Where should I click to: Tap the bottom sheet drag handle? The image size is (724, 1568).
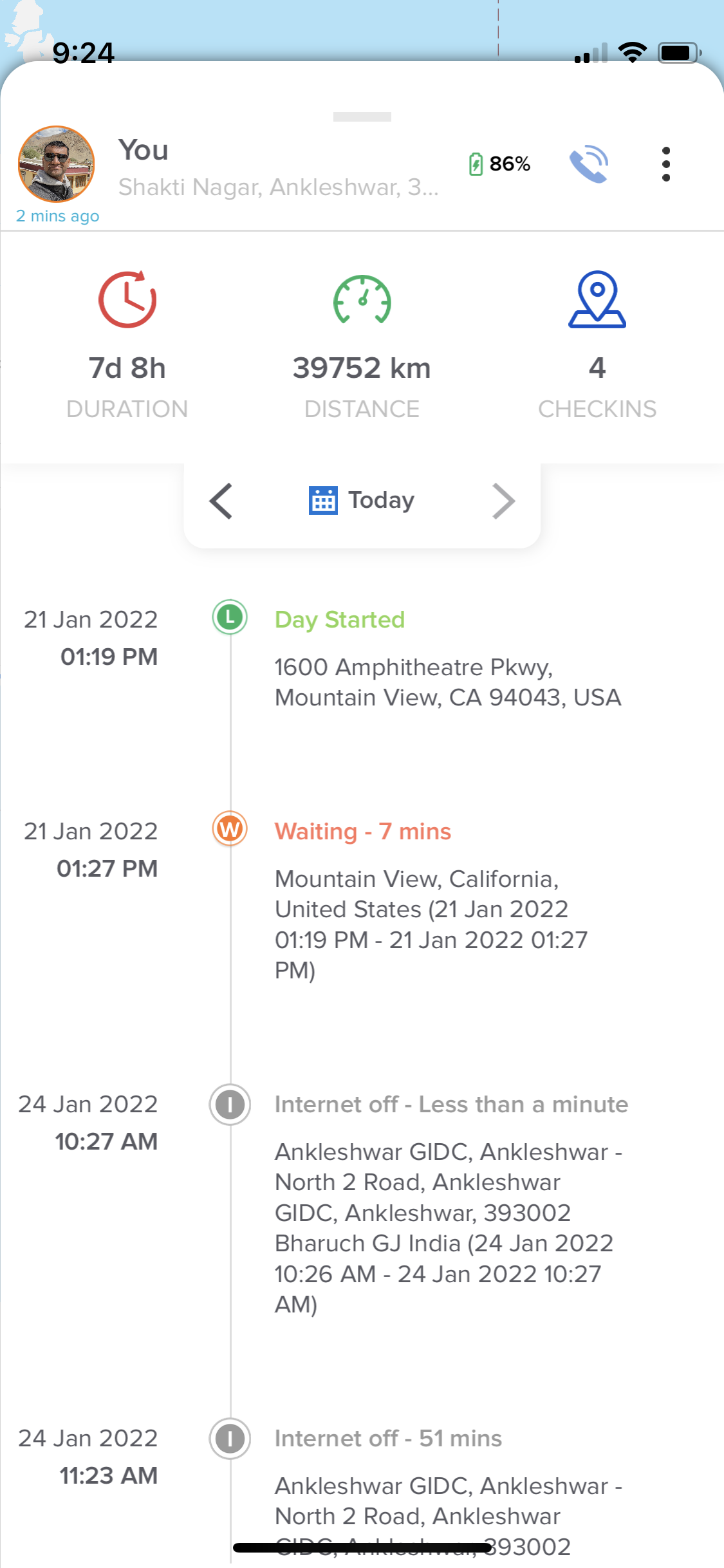point(362,117)
